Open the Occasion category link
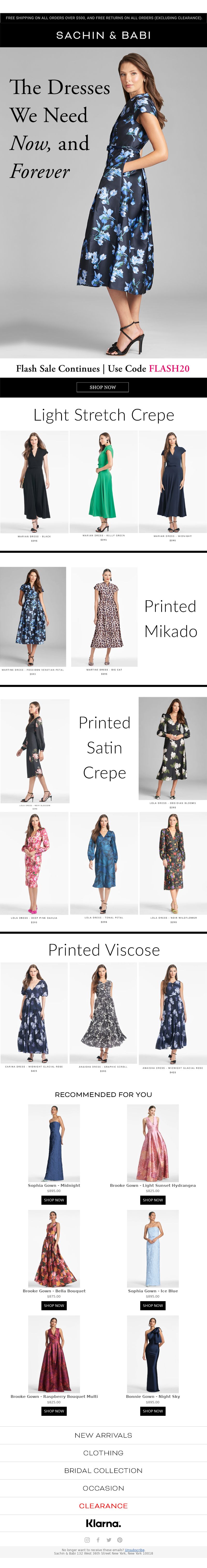Viewport: 207px width, 1568px height. point(103,1488)
